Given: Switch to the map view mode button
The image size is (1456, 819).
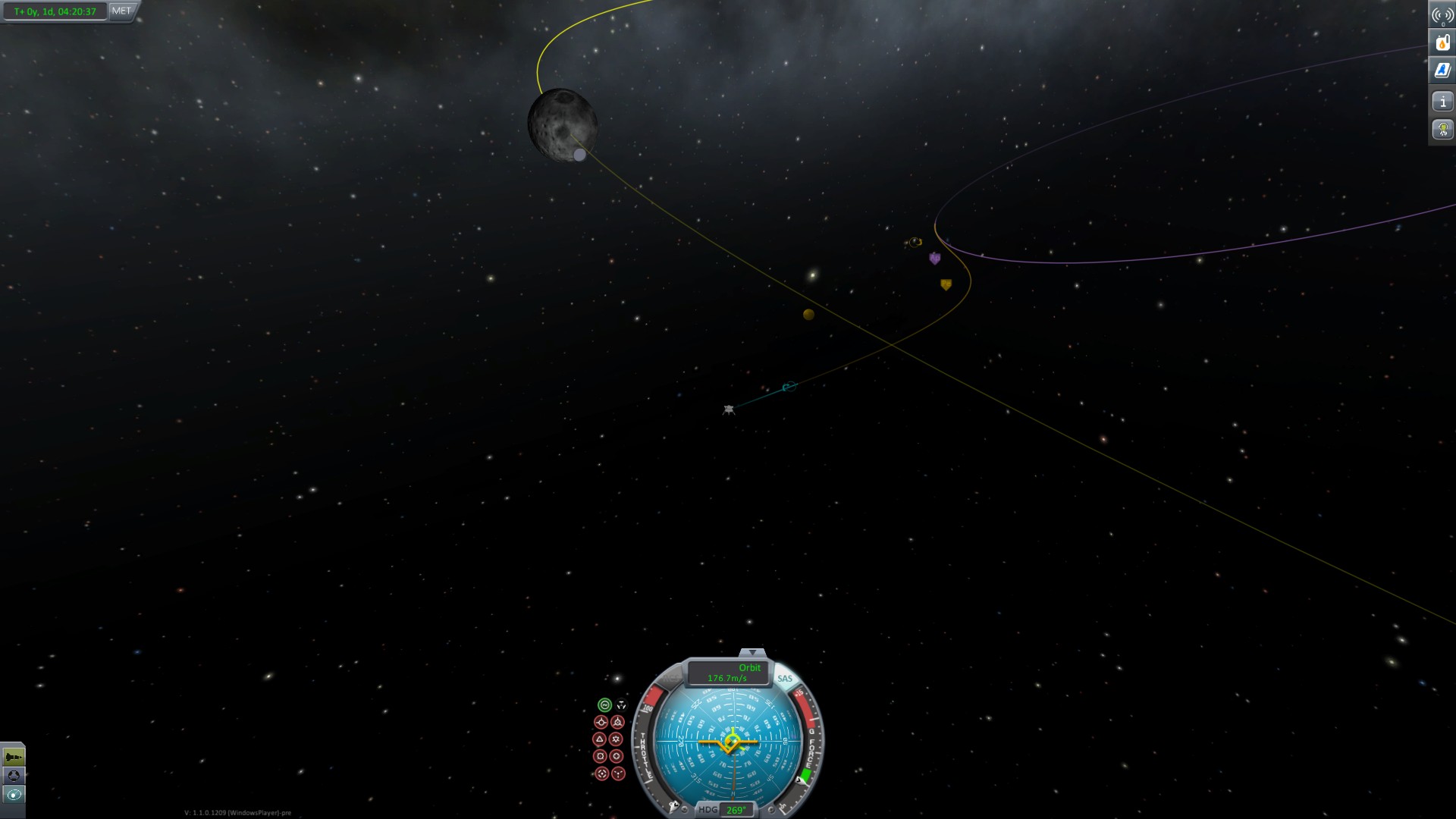Looking at the screenshot, I should (14, 794).
